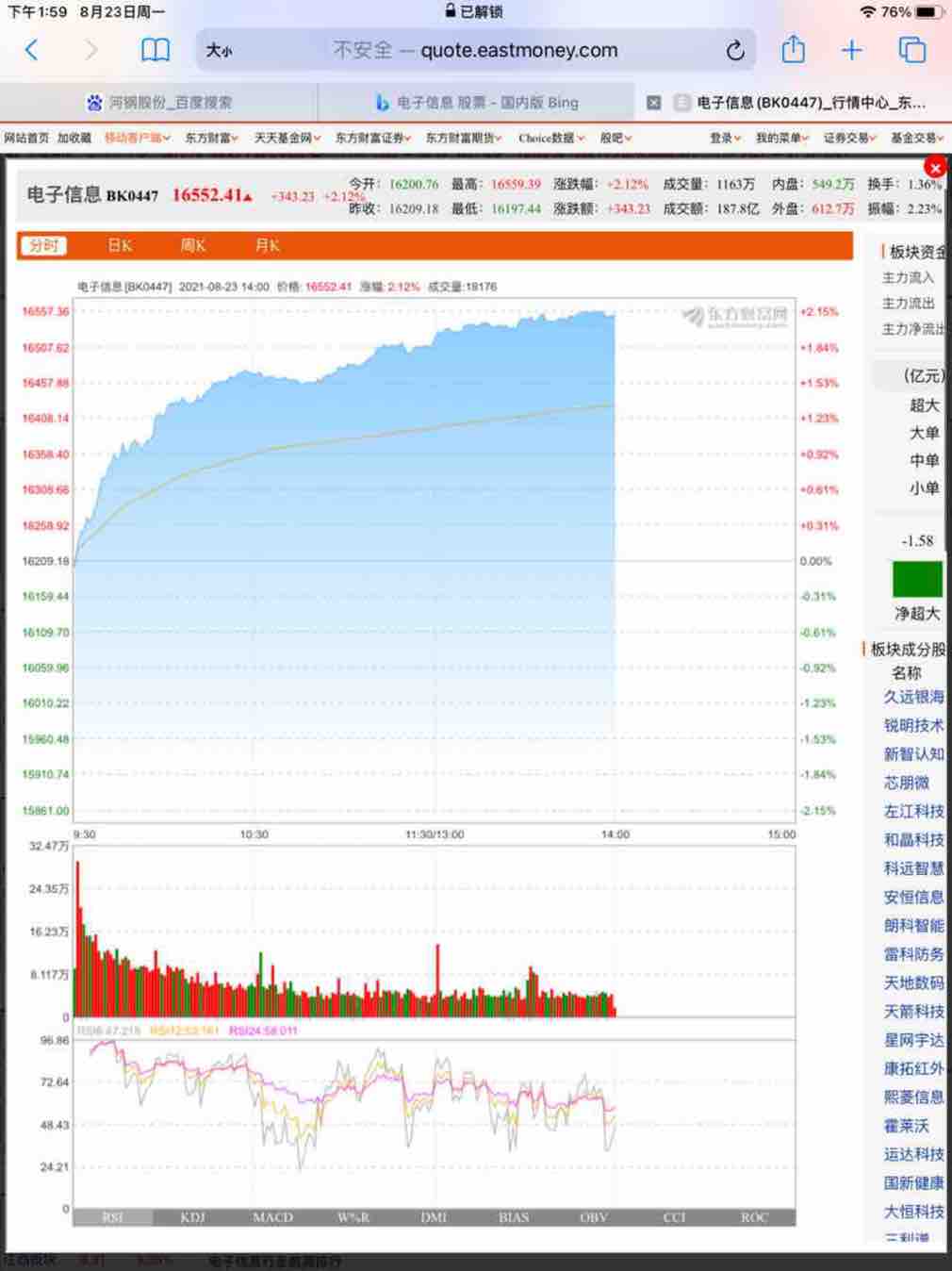Image resolution: width=952 pixels, height=1271 pixels.
Task: Open the 登录 dropdown
Action: [x=725, y=138]
